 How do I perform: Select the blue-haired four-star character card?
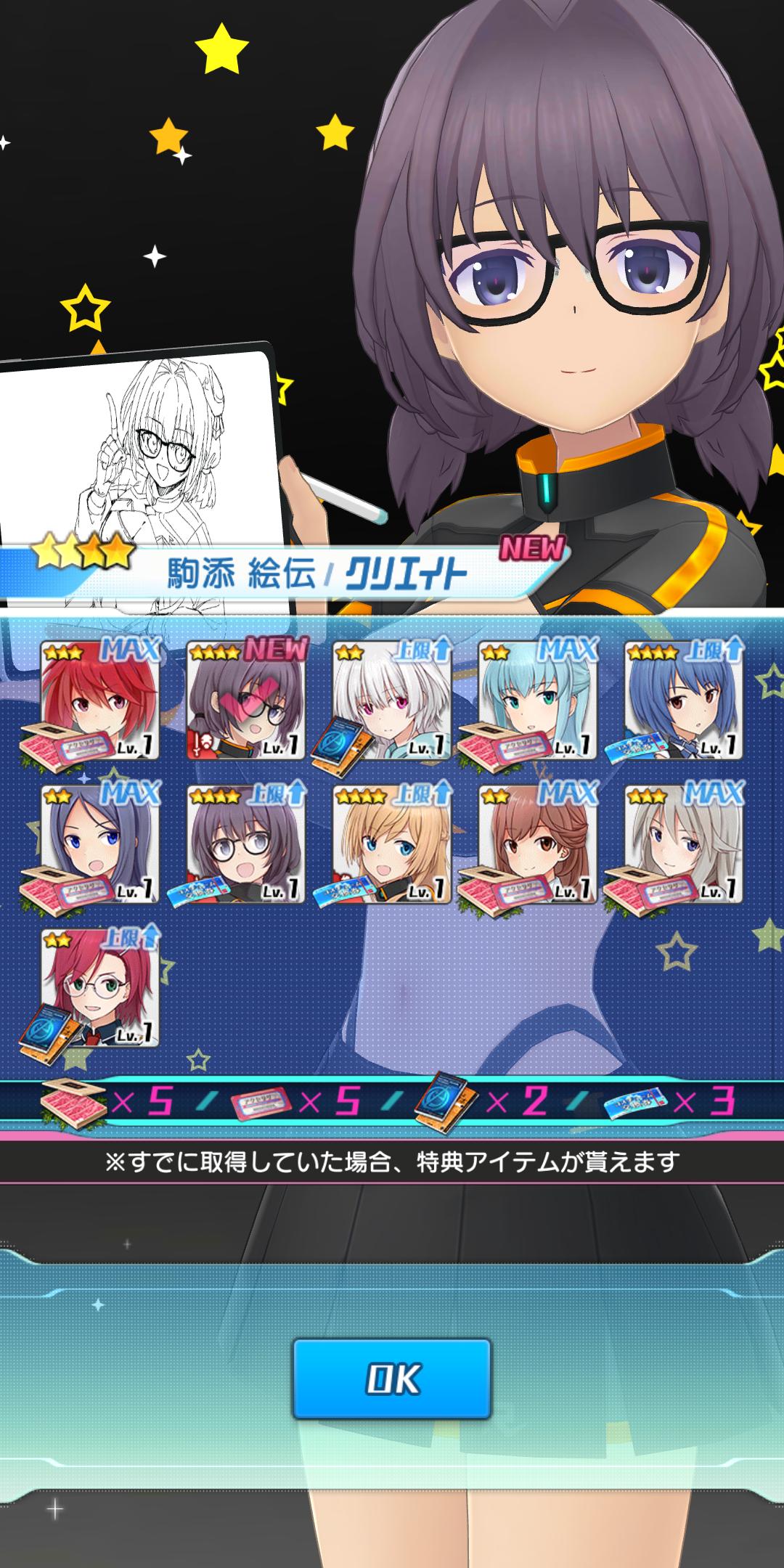tap(684, 701)
